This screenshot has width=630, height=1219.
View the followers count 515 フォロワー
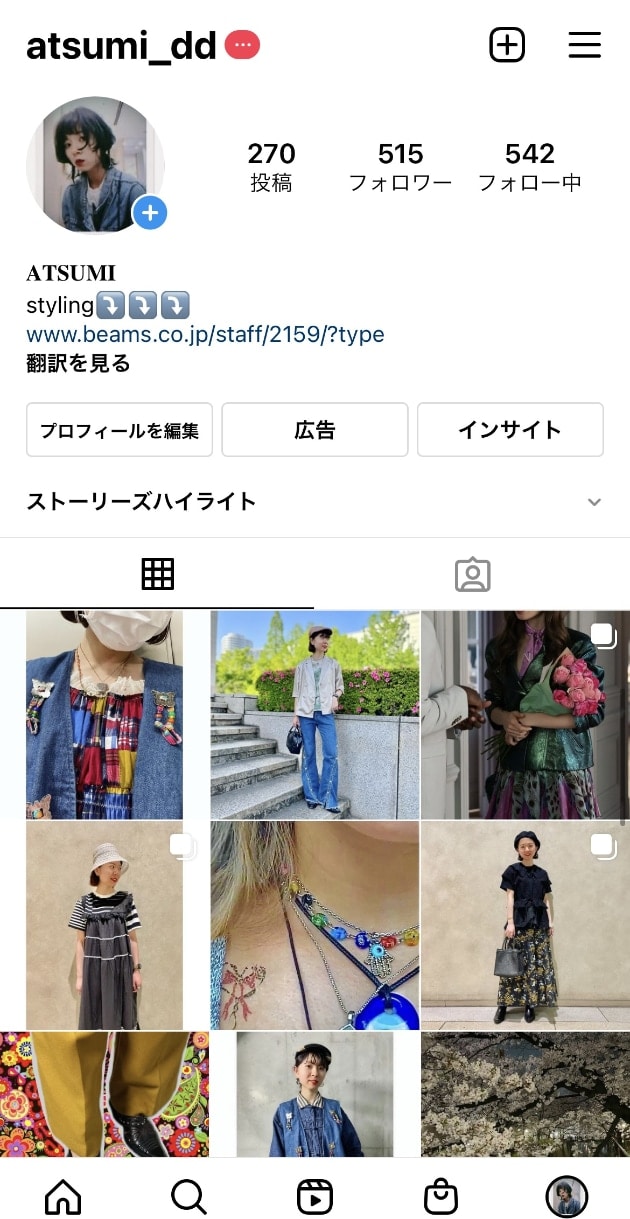pos(400,166)
